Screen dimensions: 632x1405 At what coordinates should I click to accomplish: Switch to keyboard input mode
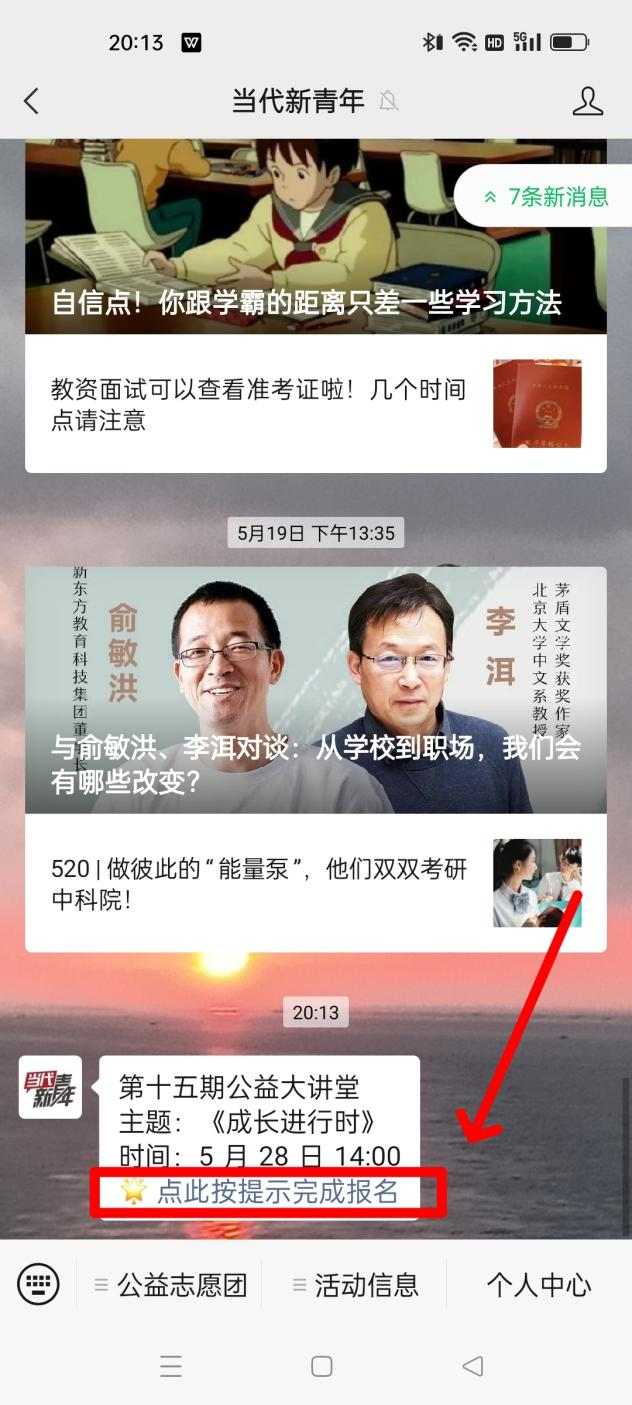39,1284
